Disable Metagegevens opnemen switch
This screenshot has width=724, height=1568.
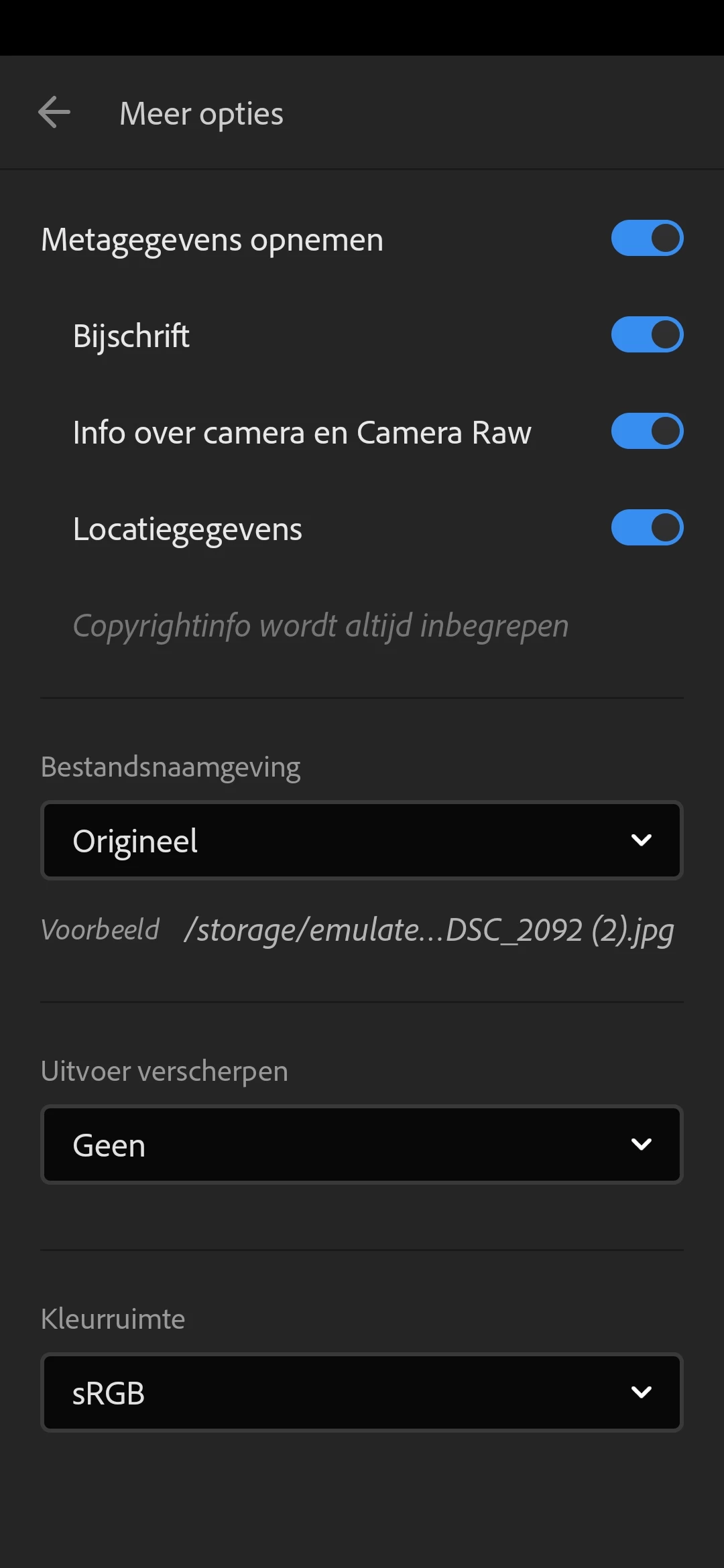[x=647, y=239]
